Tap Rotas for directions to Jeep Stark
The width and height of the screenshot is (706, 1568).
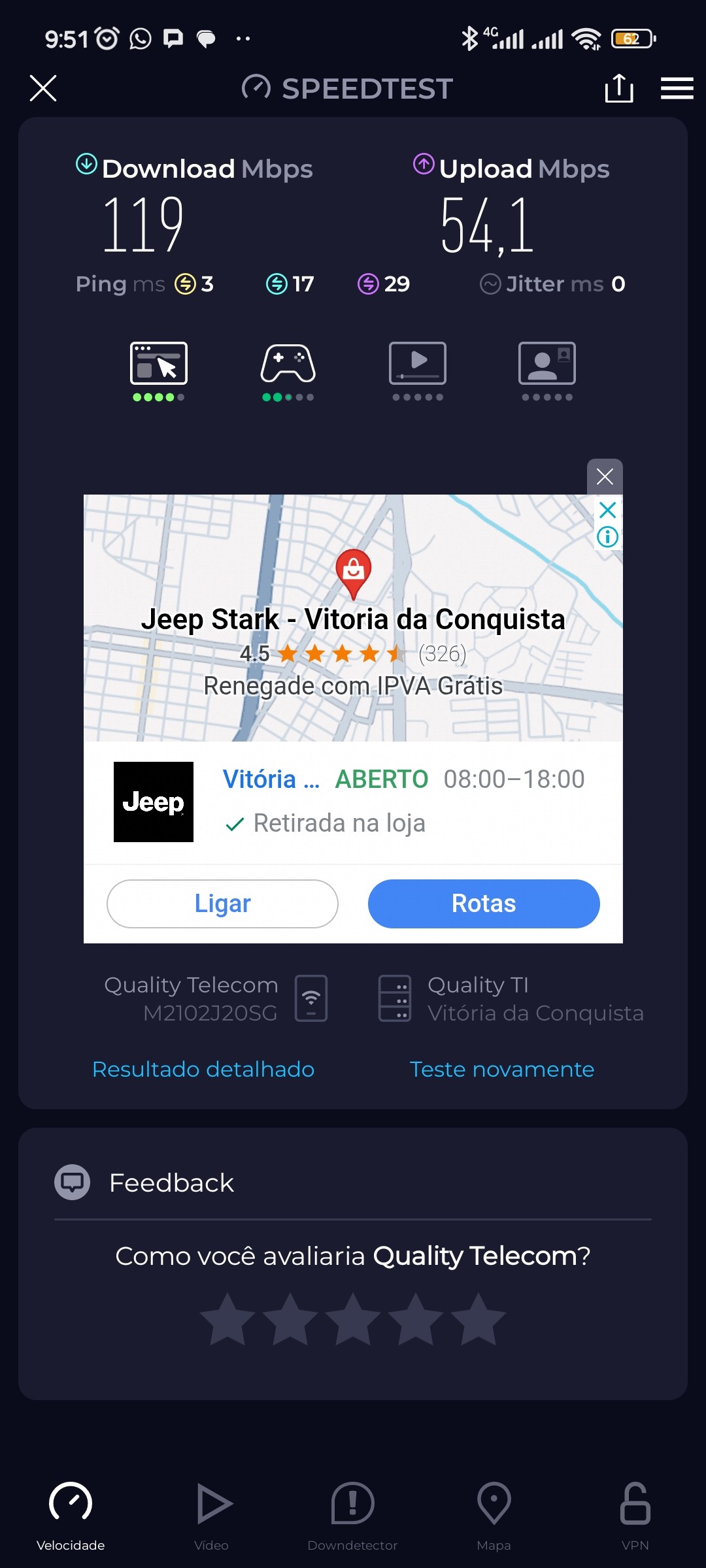484,904
